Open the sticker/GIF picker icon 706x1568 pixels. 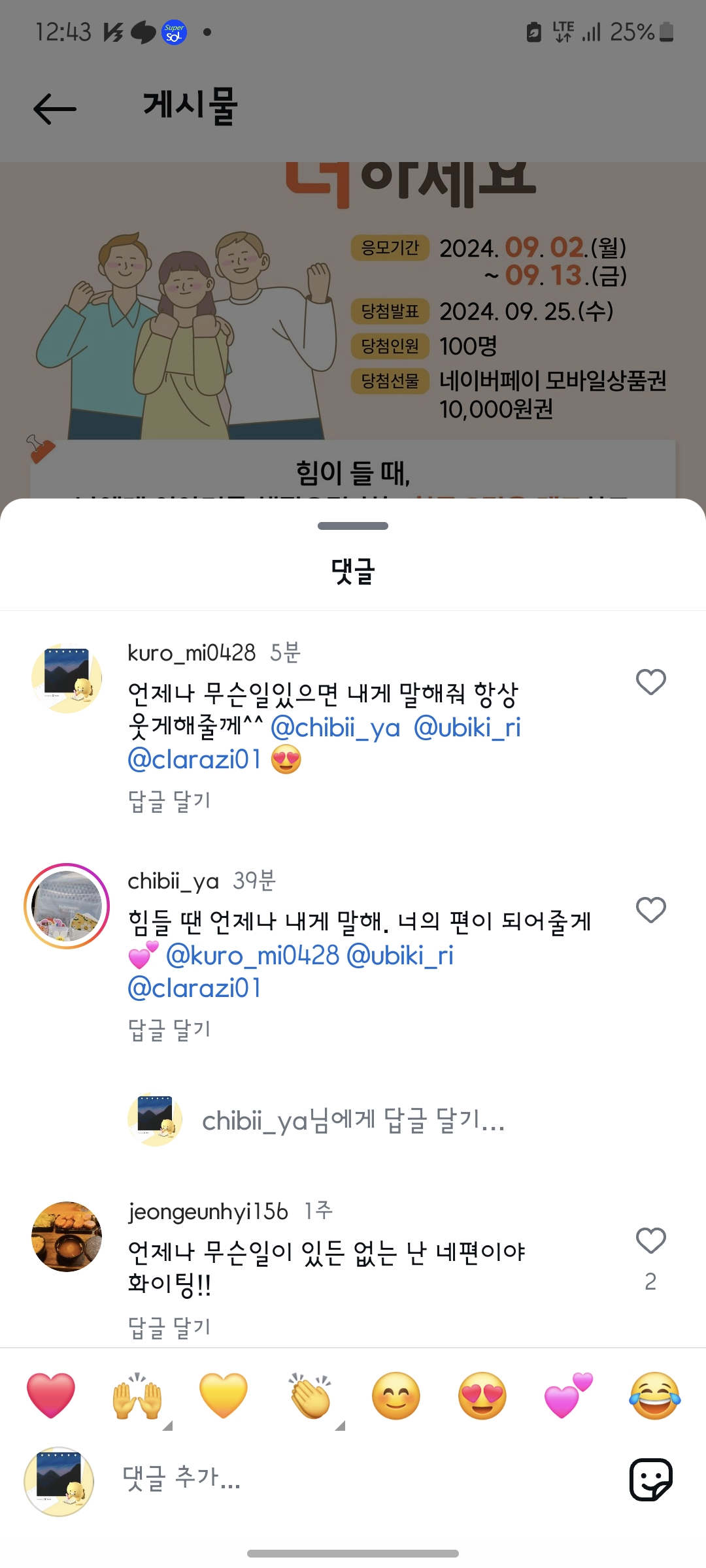pos(650,1479)
